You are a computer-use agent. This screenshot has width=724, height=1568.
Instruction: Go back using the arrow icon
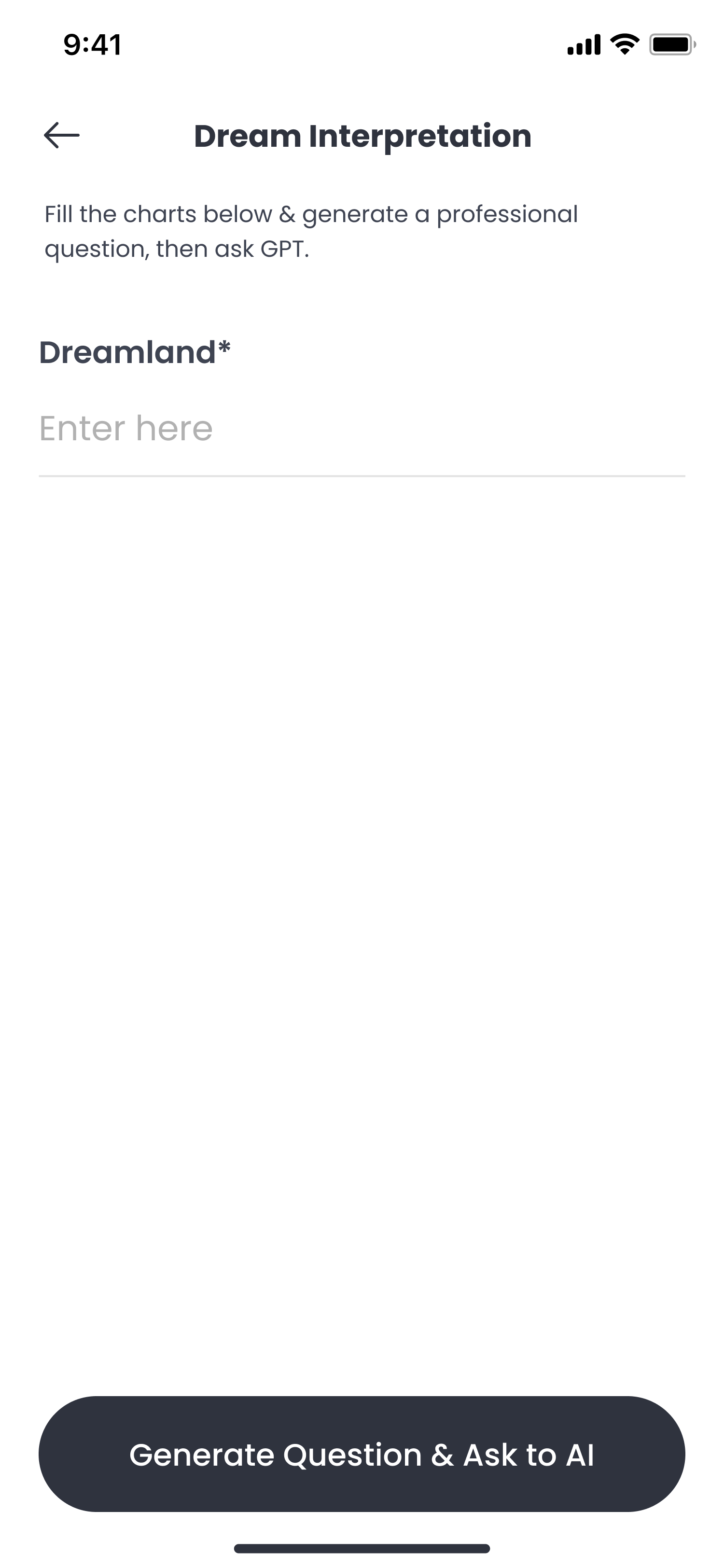[61, 135]
